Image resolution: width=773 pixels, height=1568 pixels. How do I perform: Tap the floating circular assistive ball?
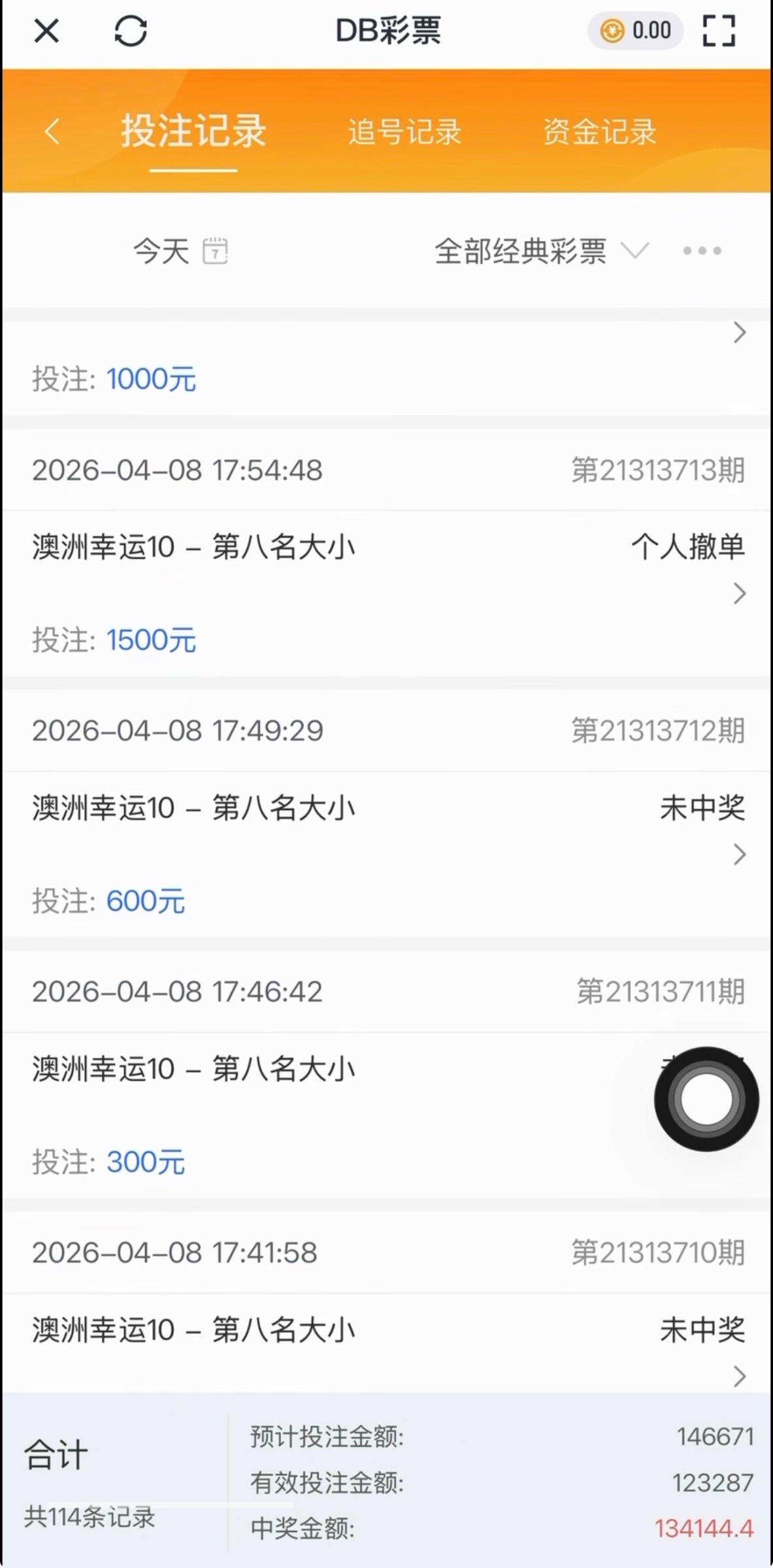705,1100
